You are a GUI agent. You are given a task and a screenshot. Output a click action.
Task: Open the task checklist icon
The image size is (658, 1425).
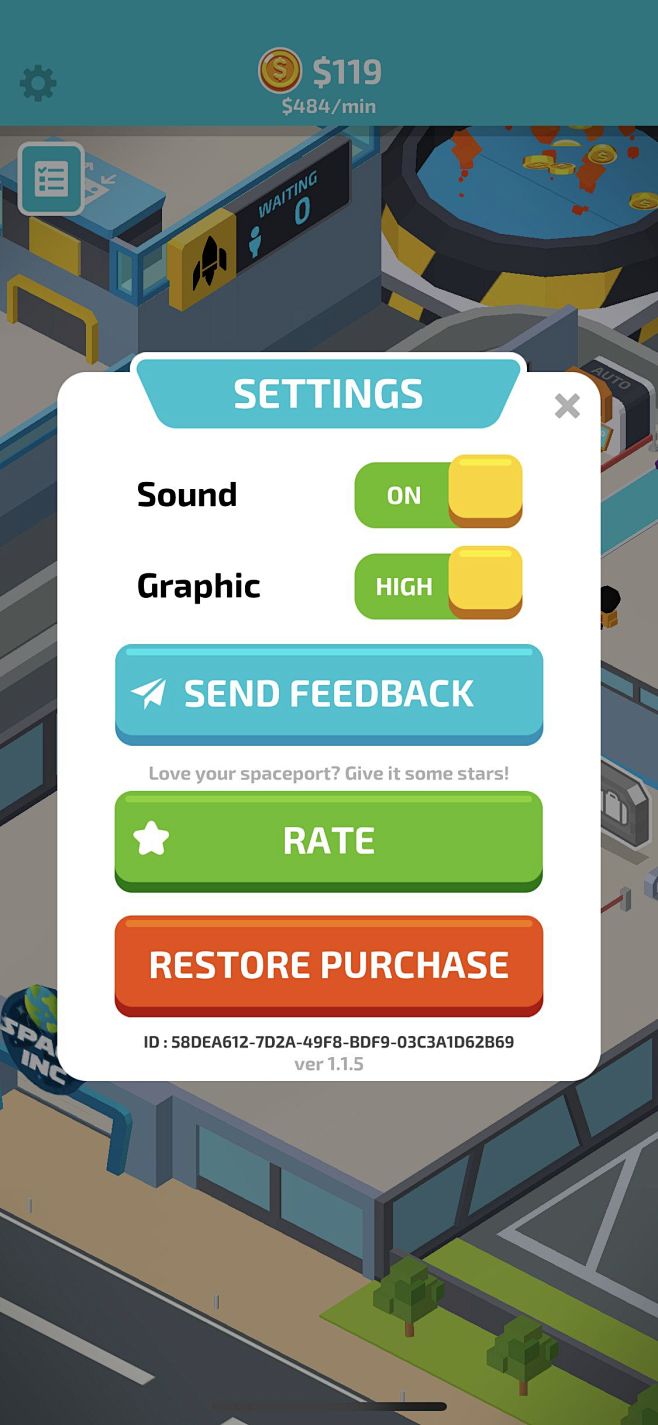point(51,179)
